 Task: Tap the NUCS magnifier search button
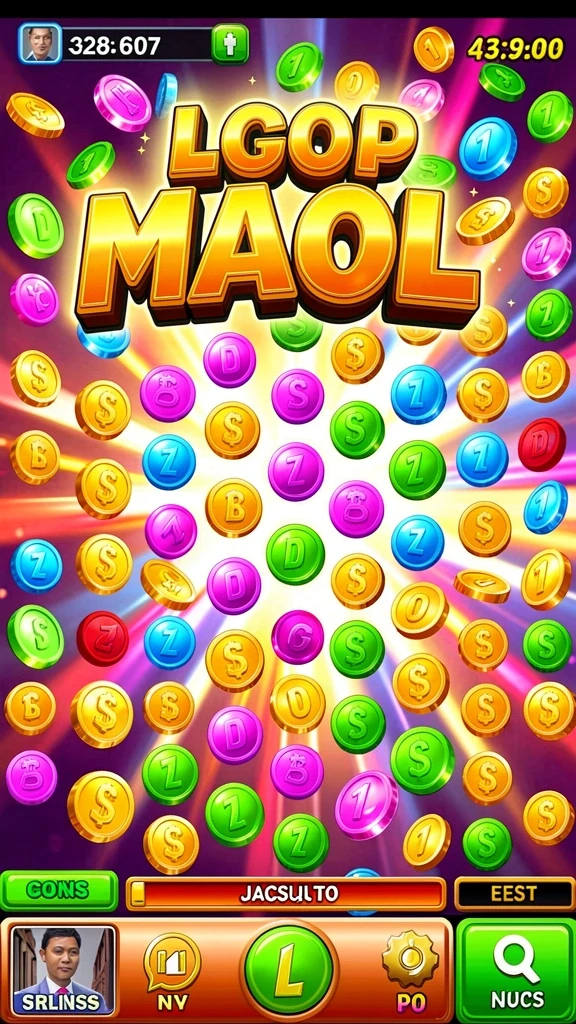[516, 970]
